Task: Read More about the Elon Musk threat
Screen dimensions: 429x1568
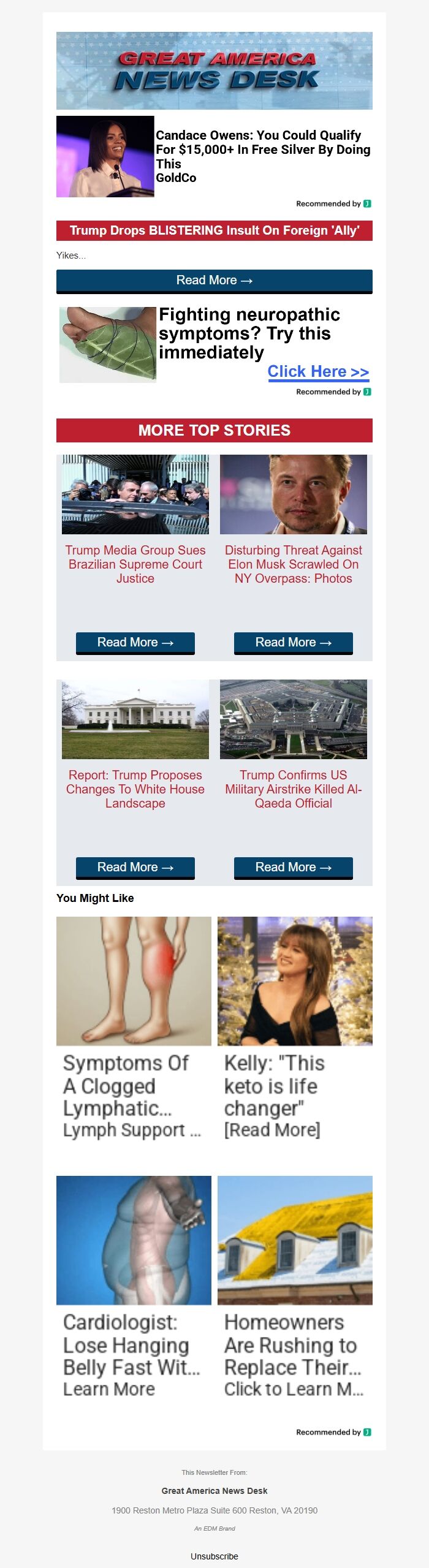Action: 294,643
